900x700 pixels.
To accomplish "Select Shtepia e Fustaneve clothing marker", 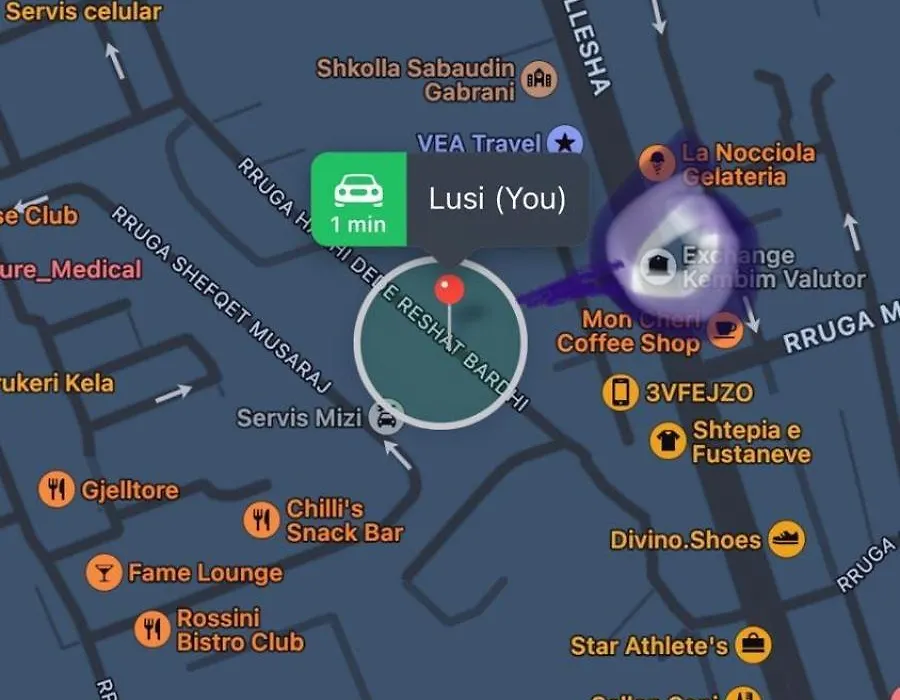I will (666, 440).
